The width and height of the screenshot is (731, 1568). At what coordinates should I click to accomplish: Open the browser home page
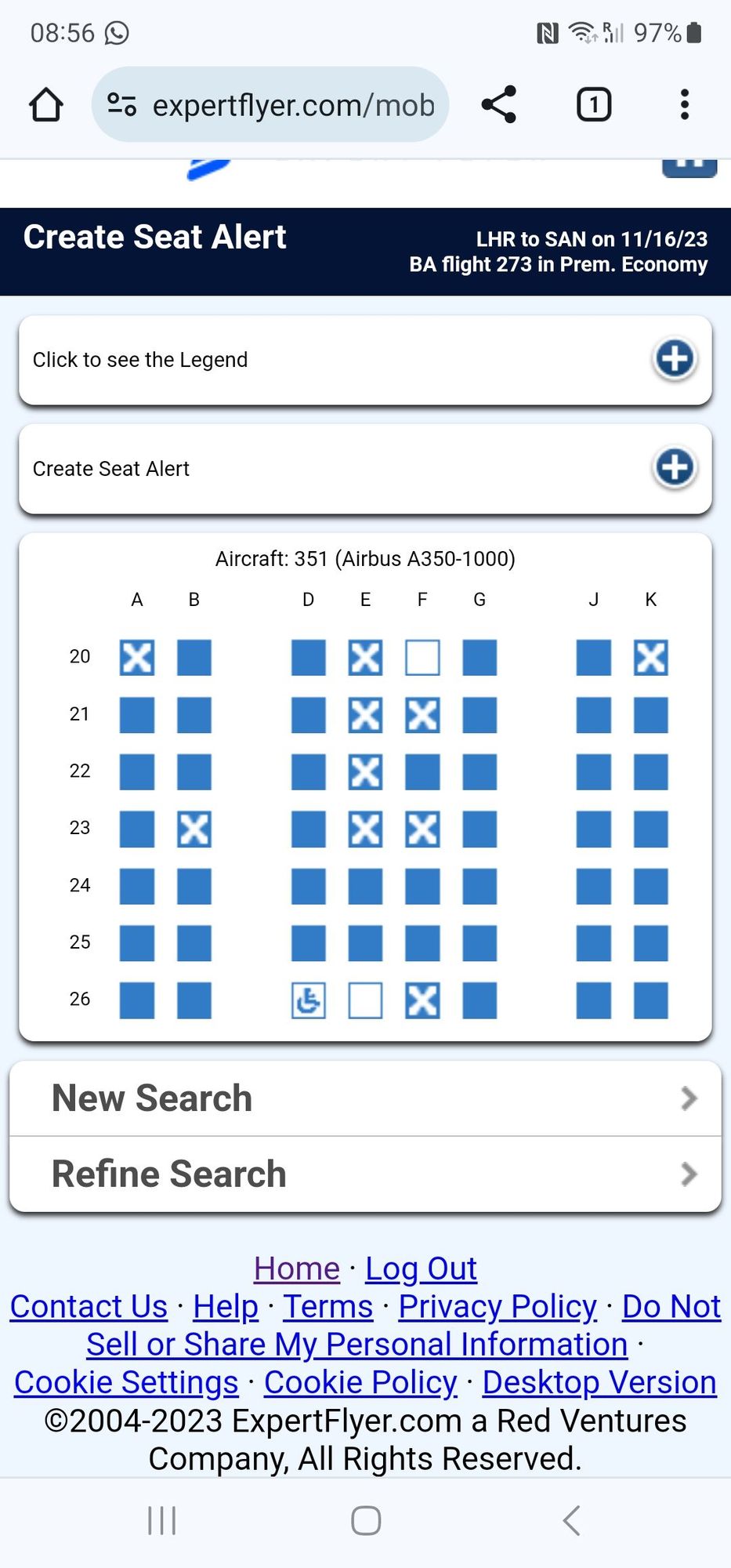point(45,104)
